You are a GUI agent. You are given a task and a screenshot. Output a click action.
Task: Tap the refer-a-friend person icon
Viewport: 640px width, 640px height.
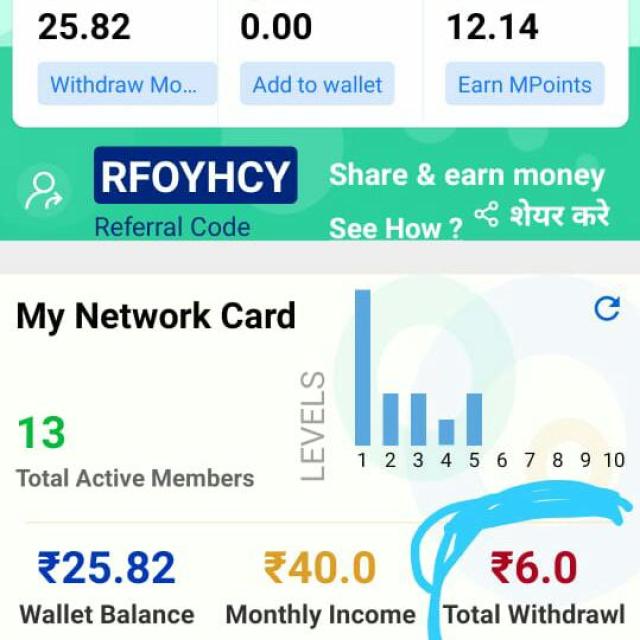pos(44,191)
